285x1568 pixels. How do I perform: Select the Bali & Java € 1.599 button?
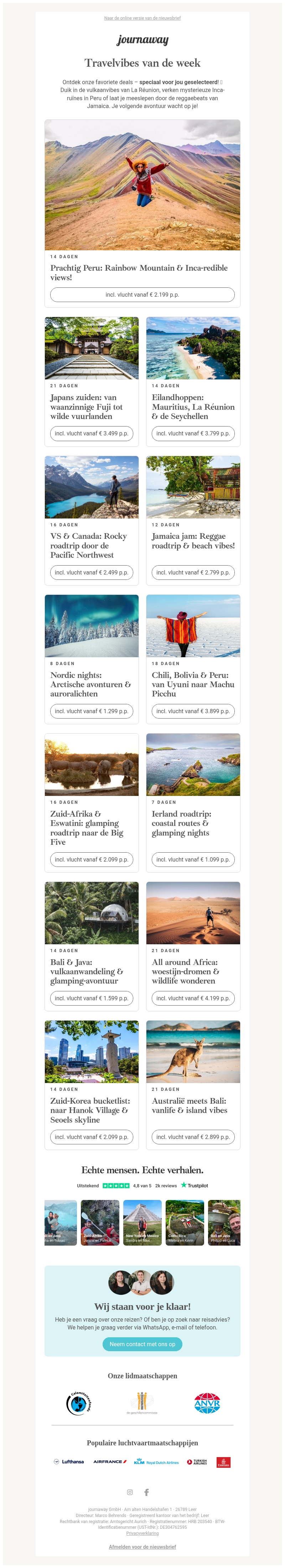tap(92, 998)
